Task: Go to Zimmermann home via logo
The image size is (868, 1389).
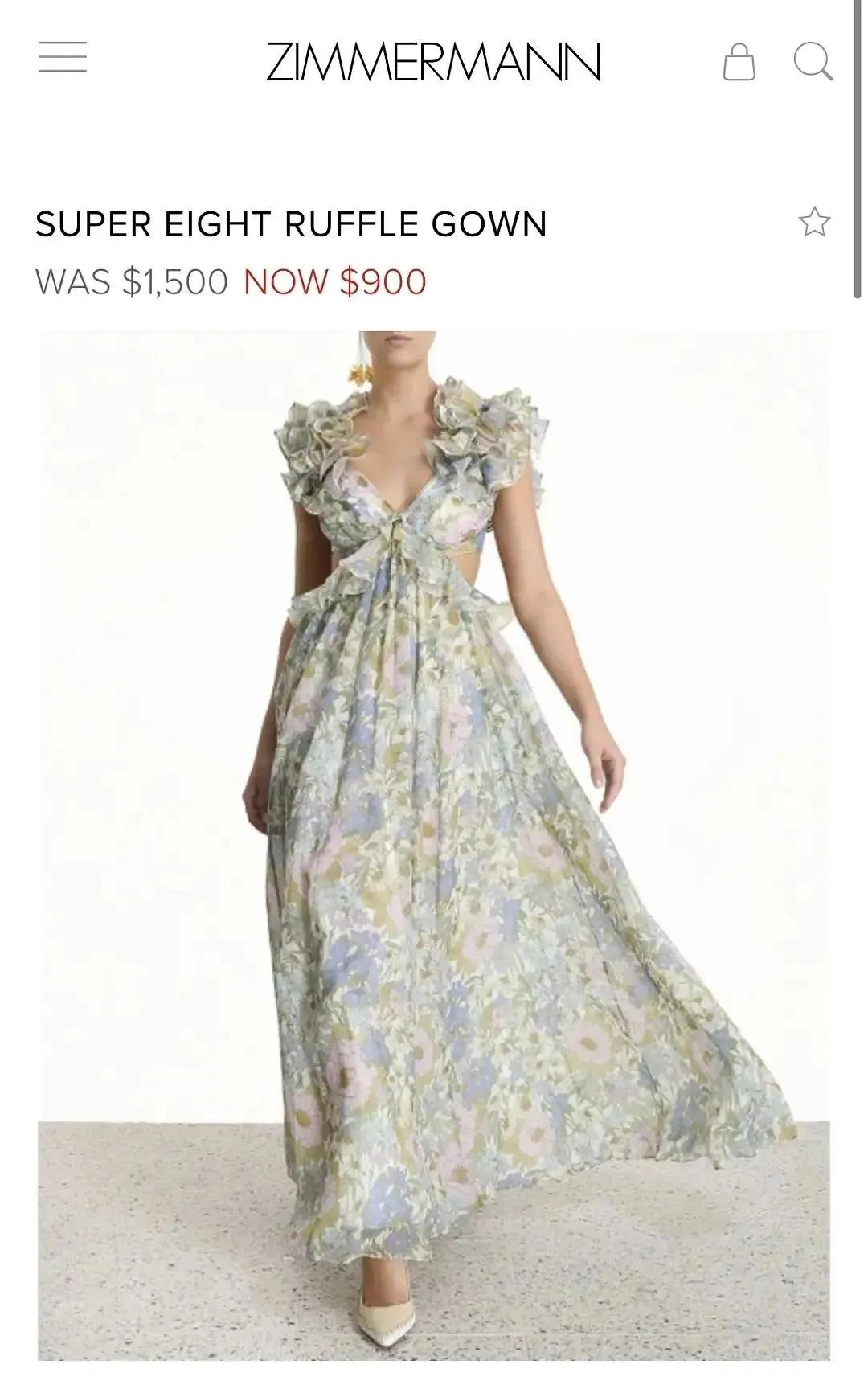Action: [433, 62]
